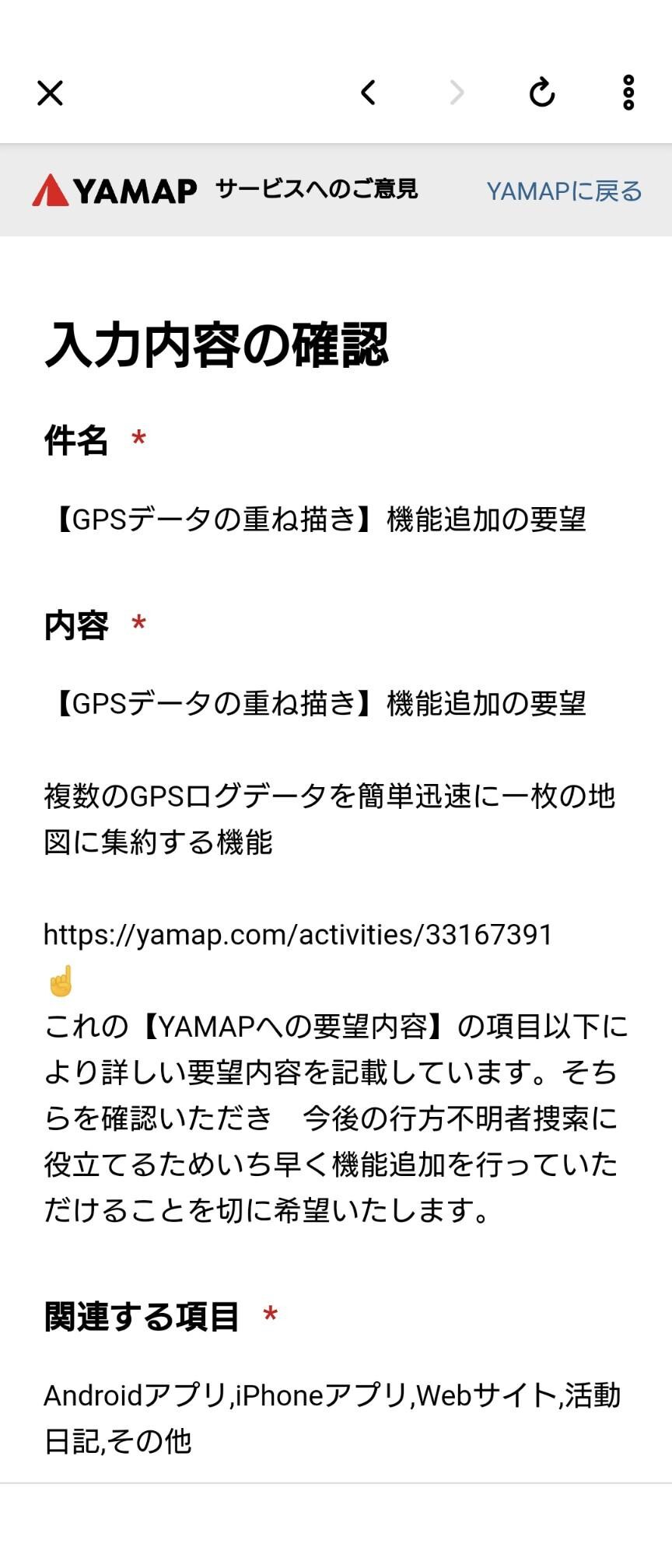The image size is (672, 1568).
Task: Open the three-dot overflow menu
Action: coord(629,93)
